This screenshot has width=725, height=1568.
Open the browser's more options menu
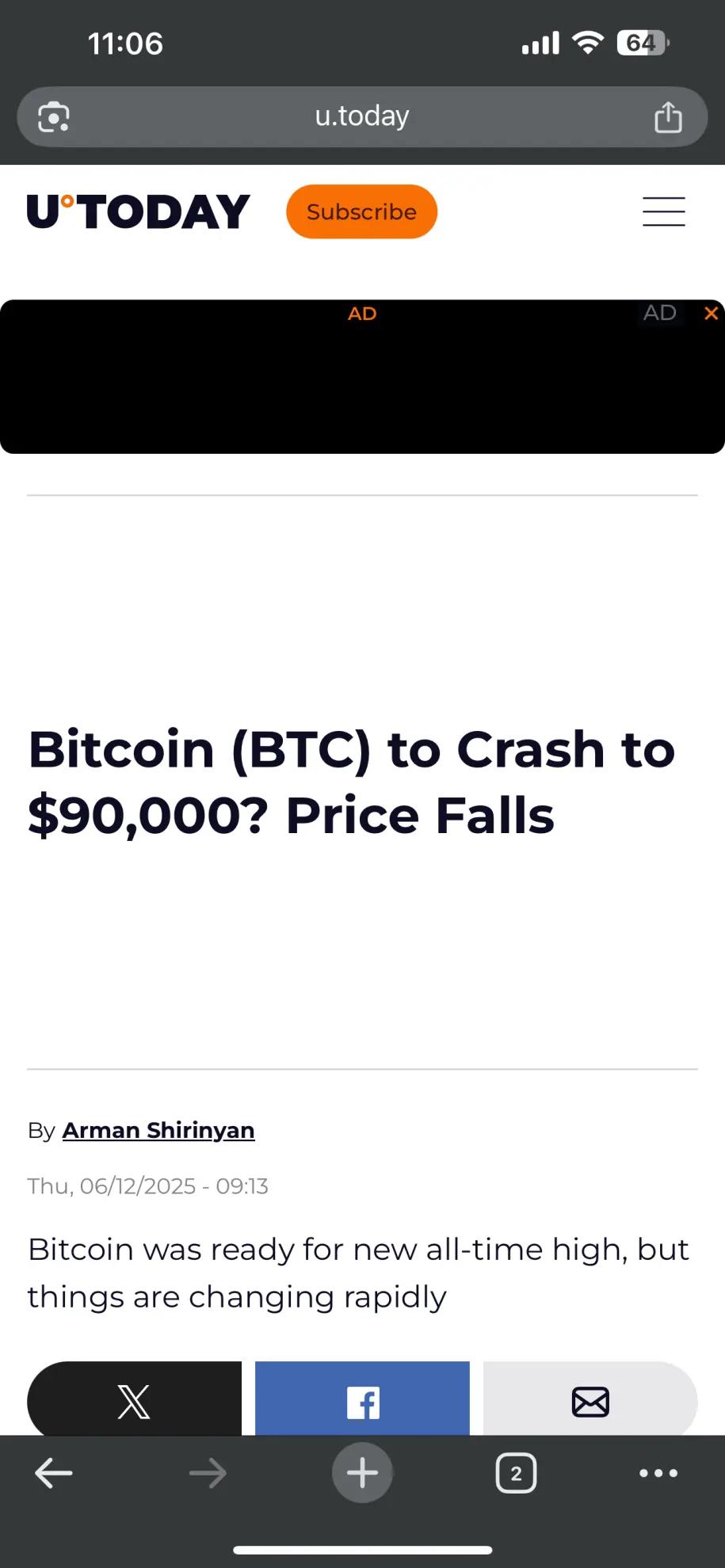pos(658,1473)
